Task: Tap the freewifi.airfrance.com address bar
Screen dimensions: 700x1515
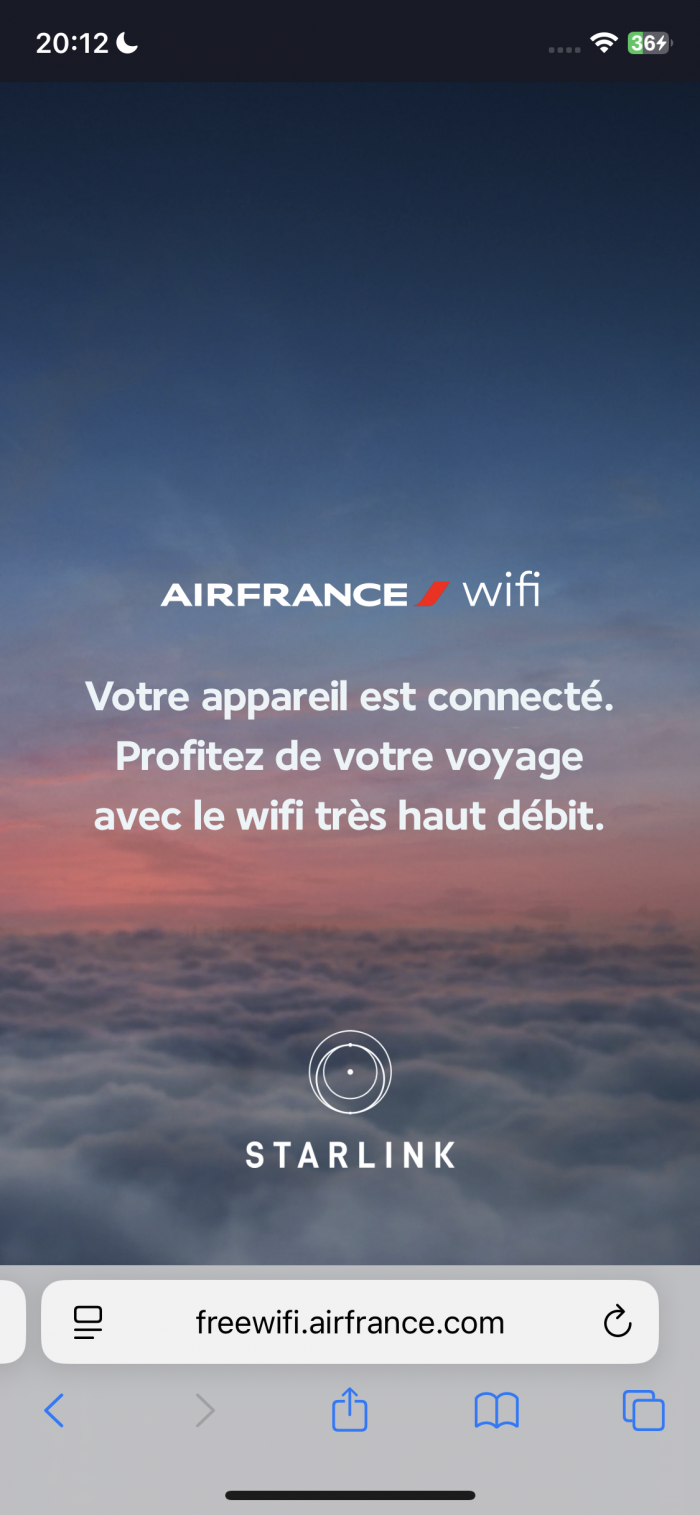Action: click(350, 1322)
